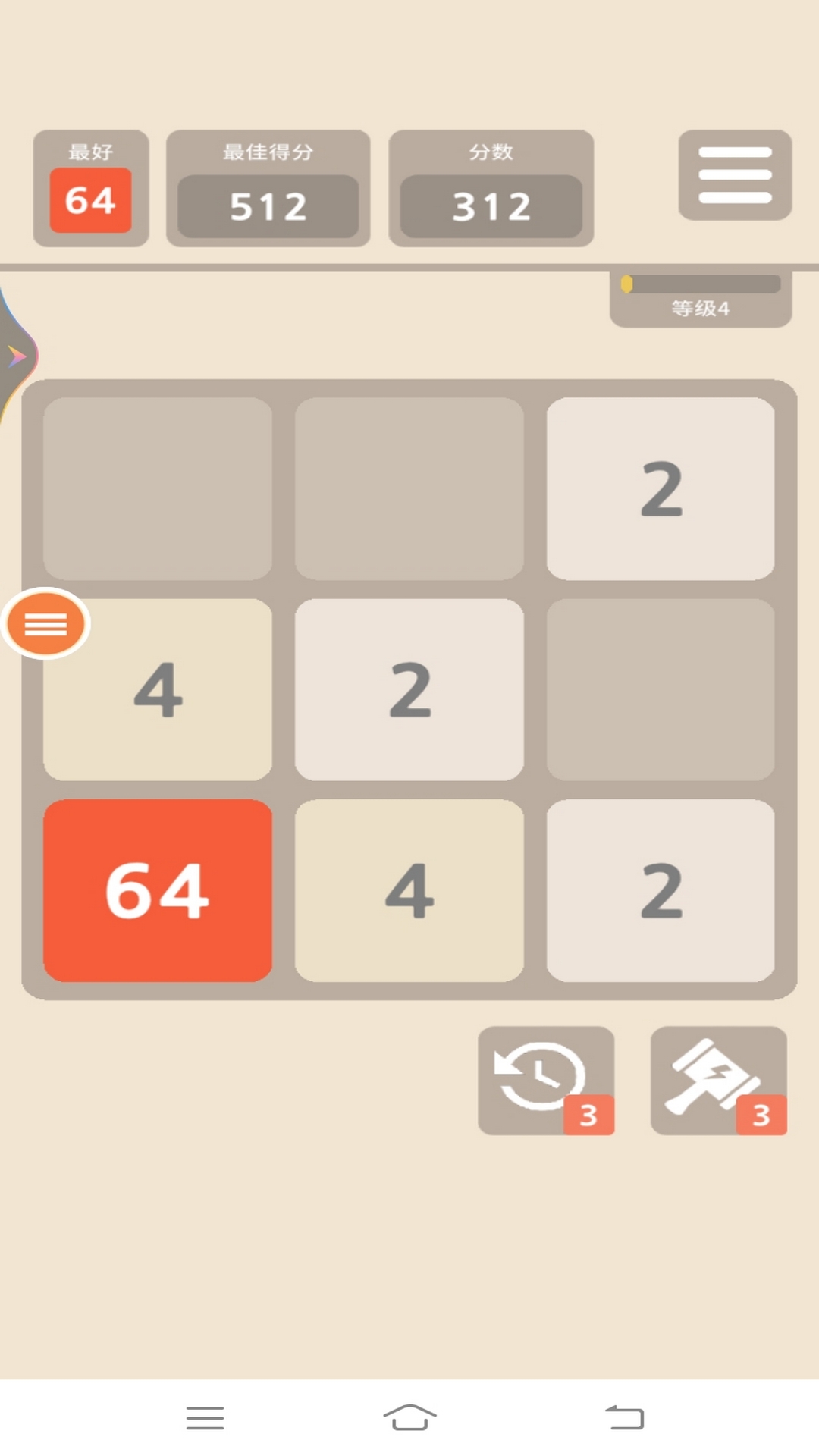Expand the side arrow panel

click(15, 356)
